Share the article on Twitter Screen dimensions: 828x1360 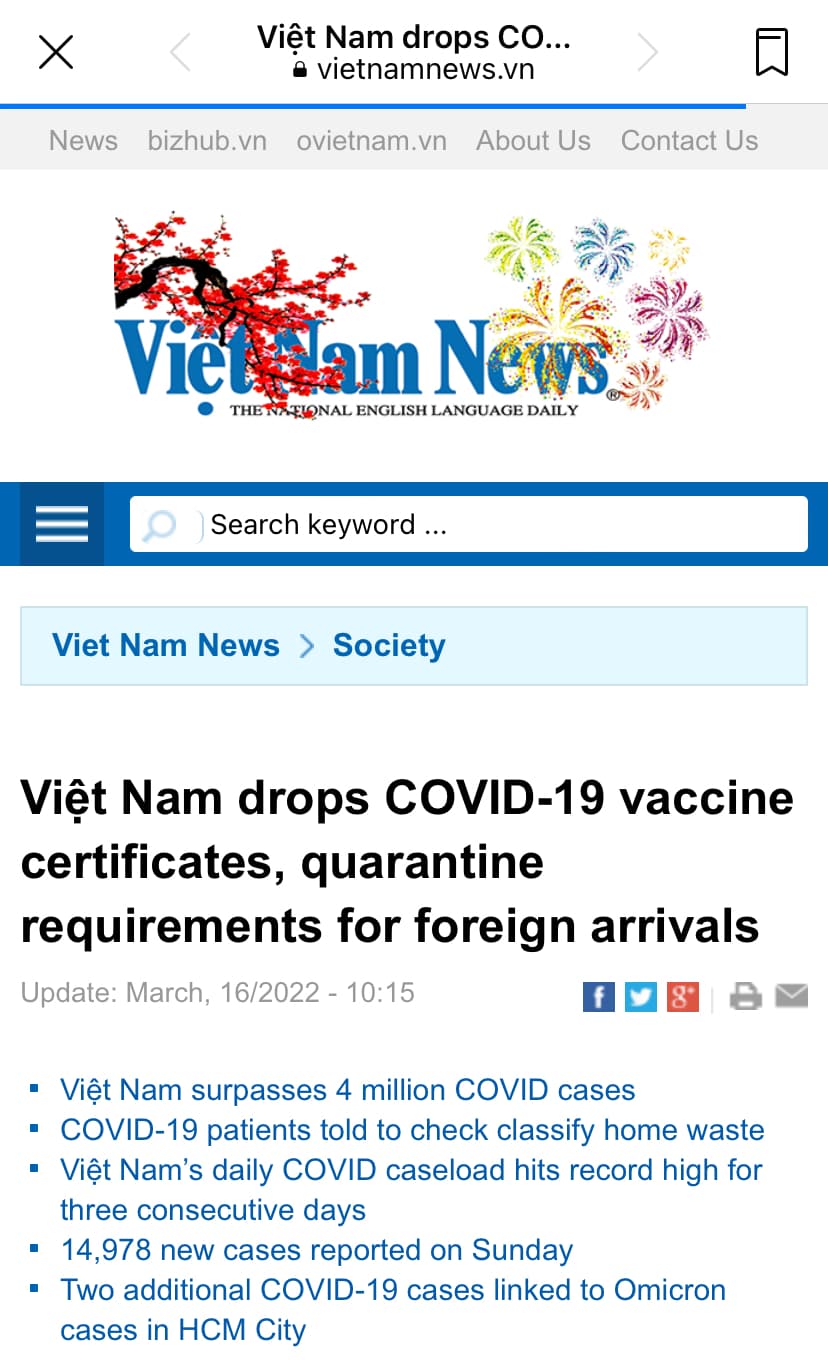[641, 997]
